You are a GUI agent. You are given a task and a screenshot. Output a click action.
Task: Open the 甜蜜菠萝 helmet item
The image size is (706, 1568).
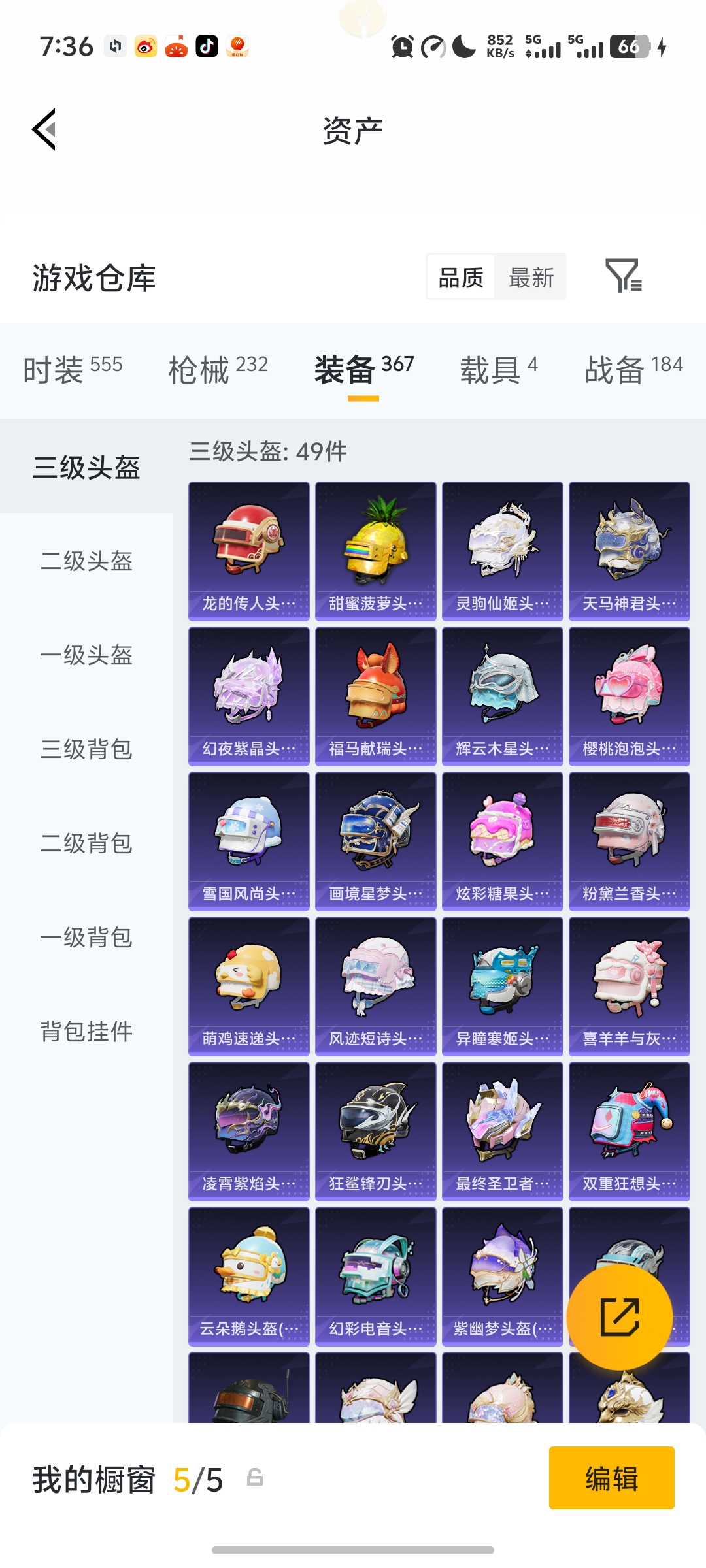pos(376,551)
